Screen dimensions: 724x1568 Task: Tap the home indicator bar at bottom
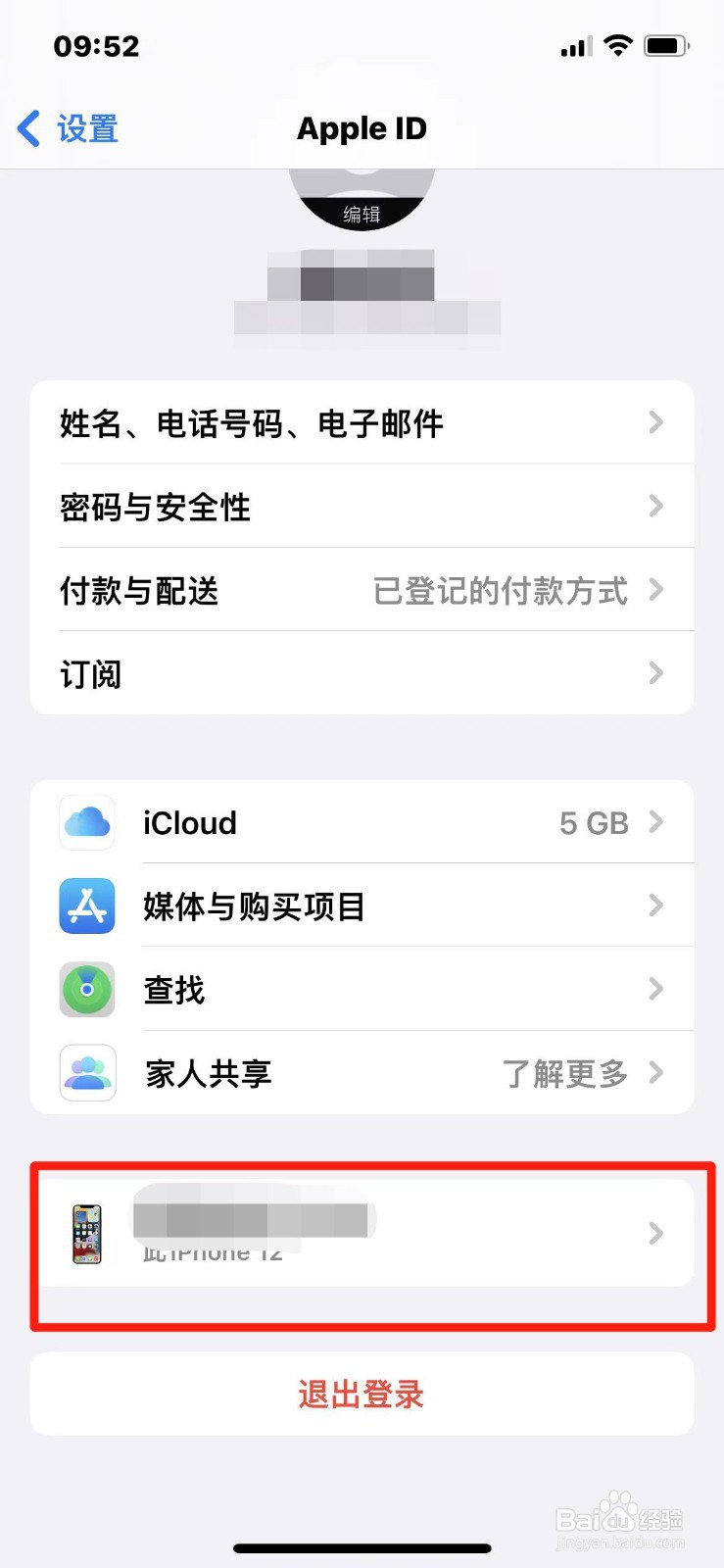[x=362, y=1548]
